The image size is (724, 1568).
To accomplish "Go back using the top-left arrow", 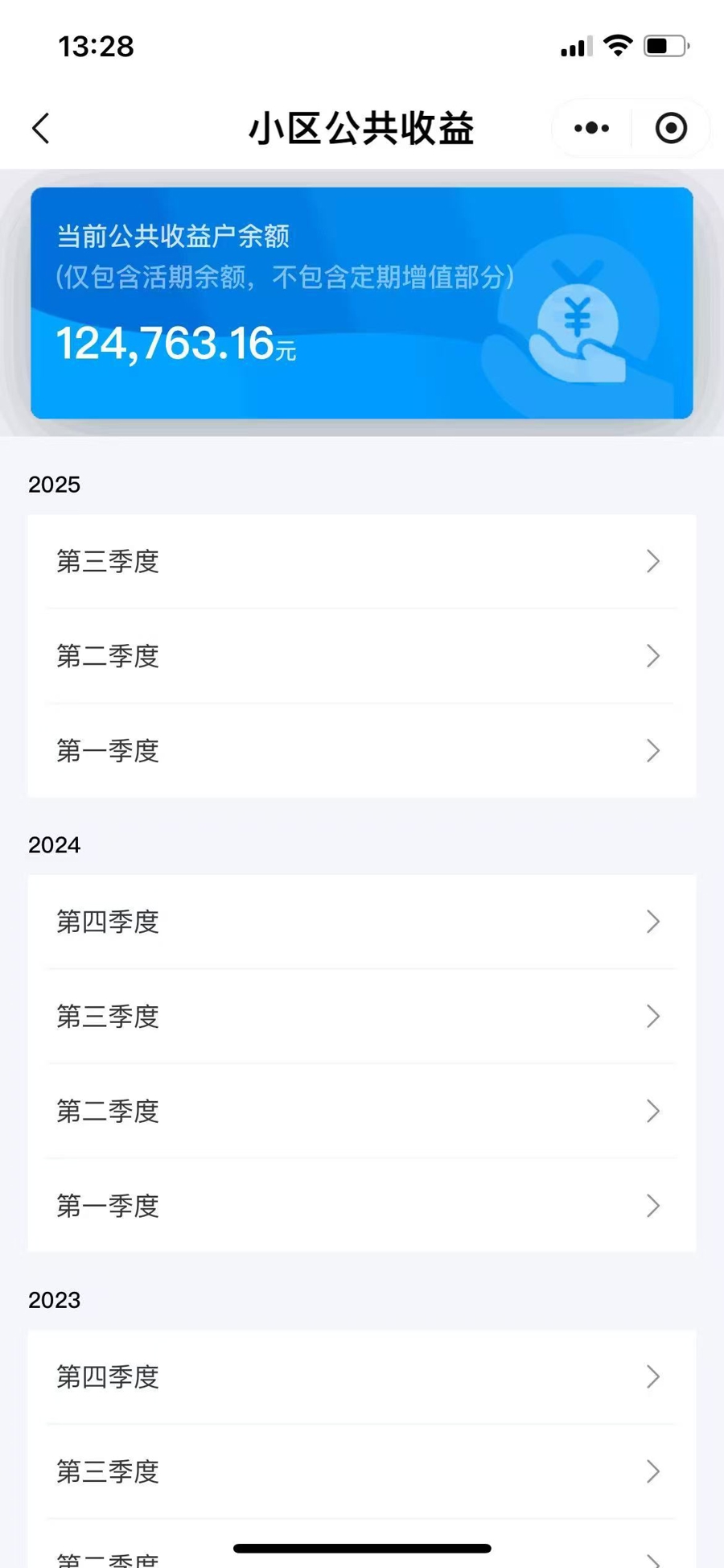I will [x=41, y=128].
